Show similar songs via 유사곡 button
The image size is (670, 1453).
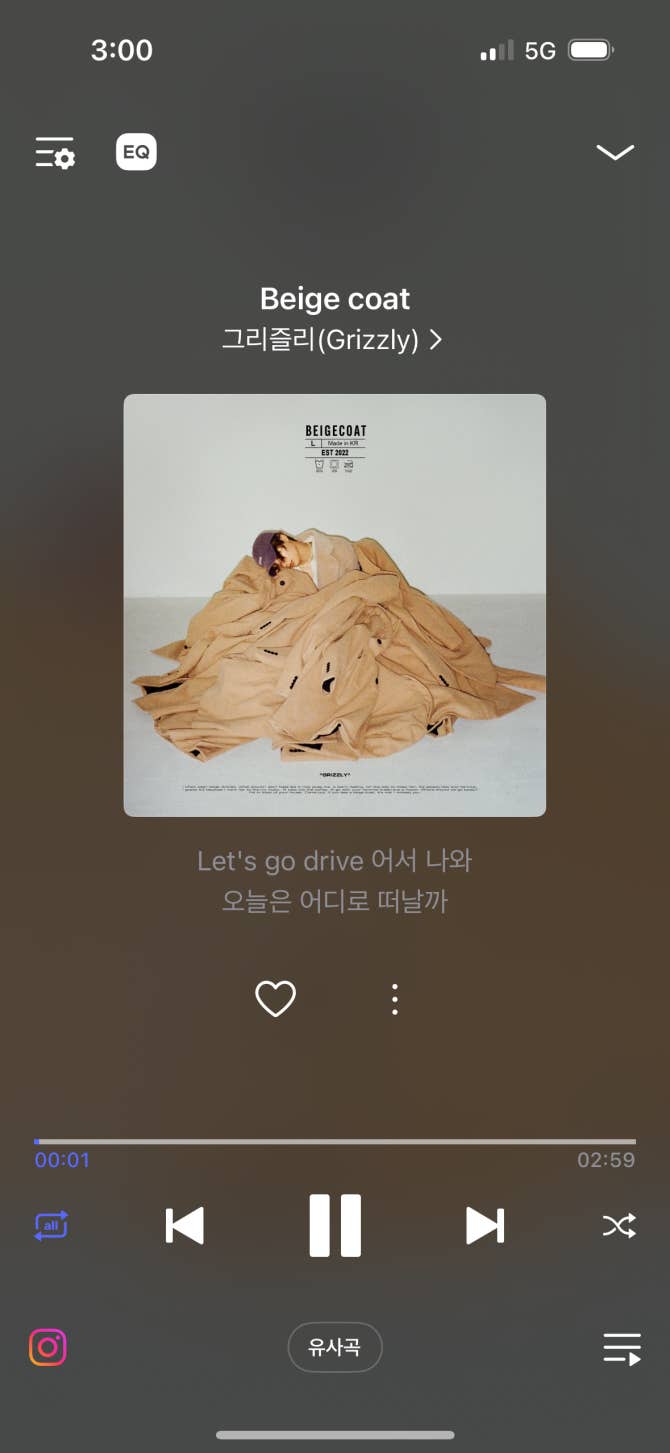coord(335,1348)
